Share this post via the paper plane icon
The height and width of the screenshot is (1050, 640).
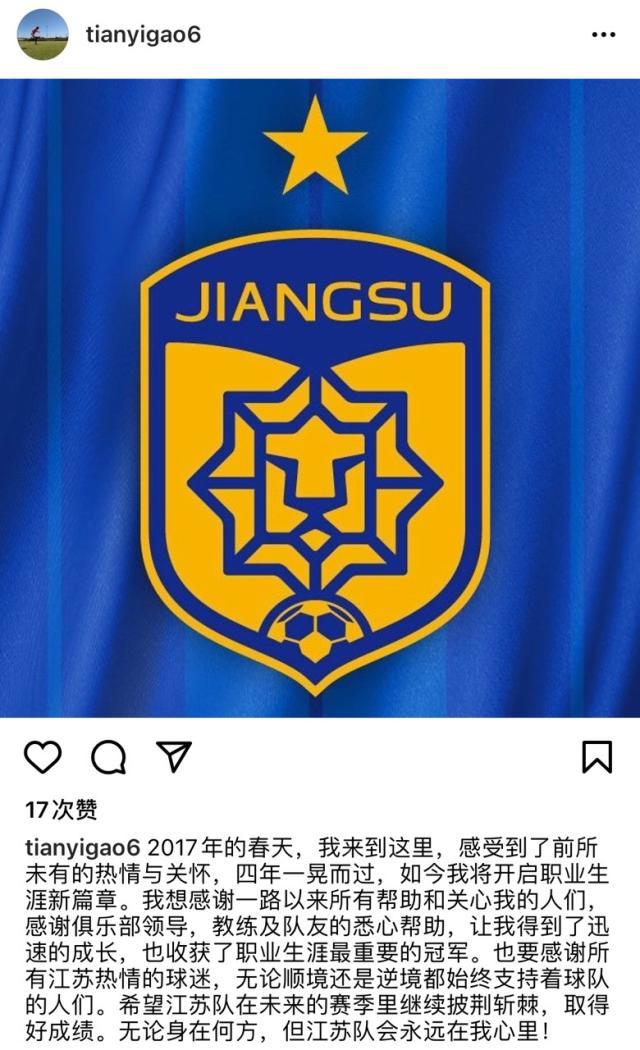click(174, 757)
